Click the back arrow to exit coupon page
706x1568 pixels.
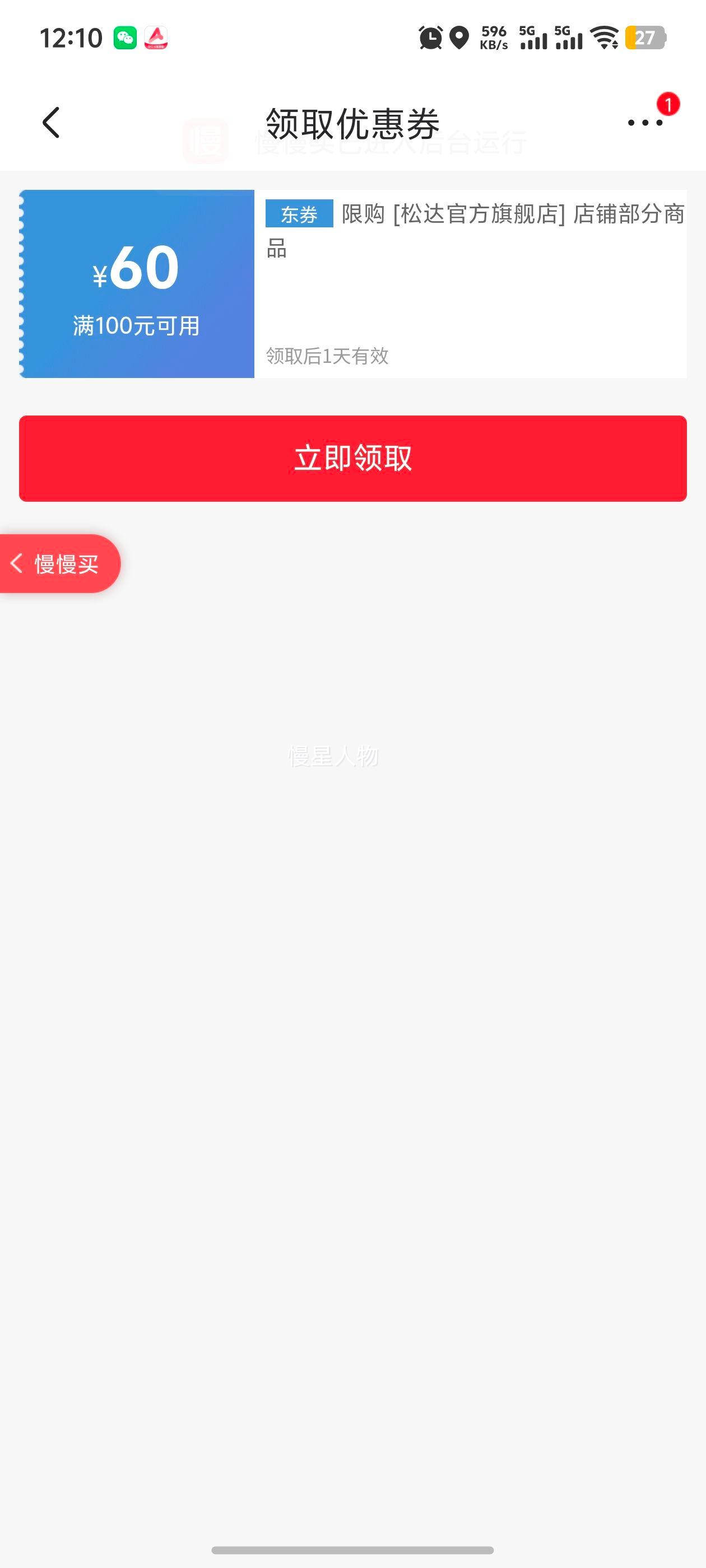pos(51,122)
